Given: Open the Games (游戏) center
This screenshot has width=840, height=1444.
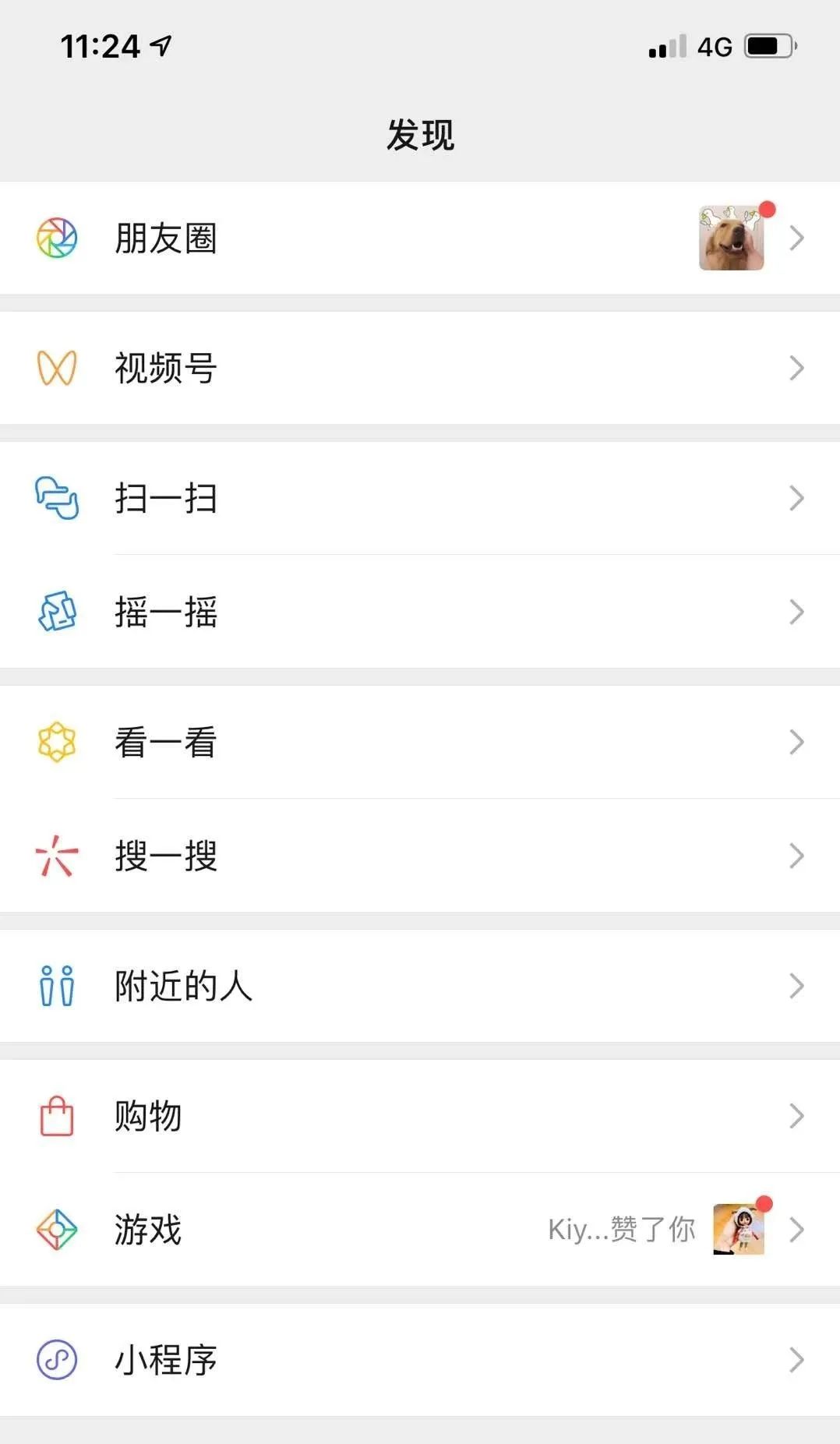Looking at the screenshot, I should [x=146, y=1230].
